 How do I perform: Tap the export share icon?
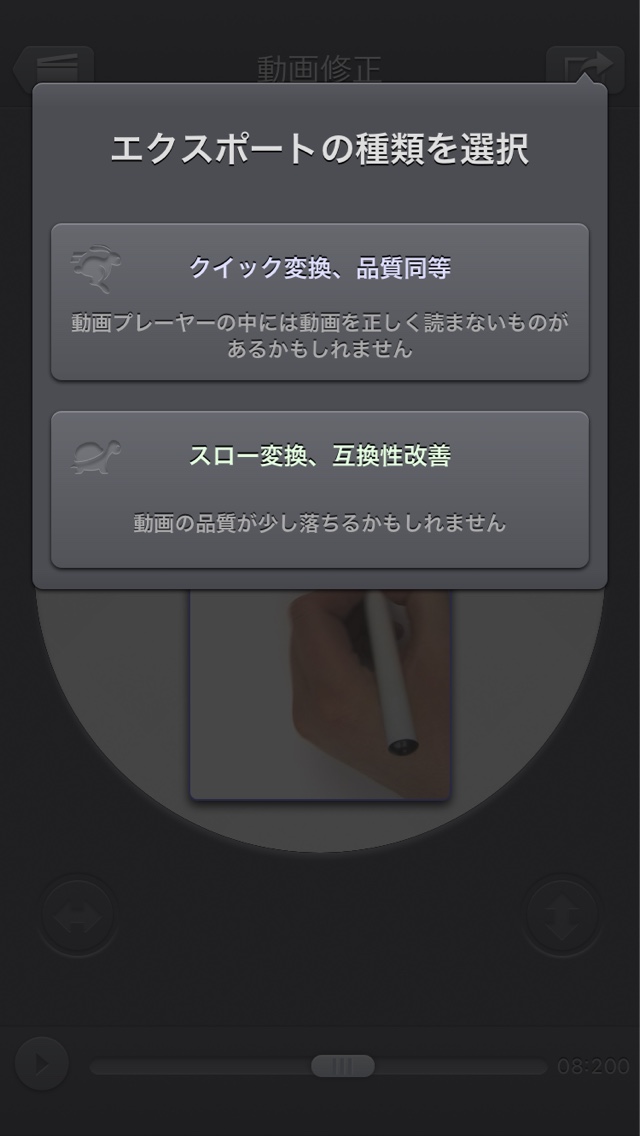(x=584, y=66)
